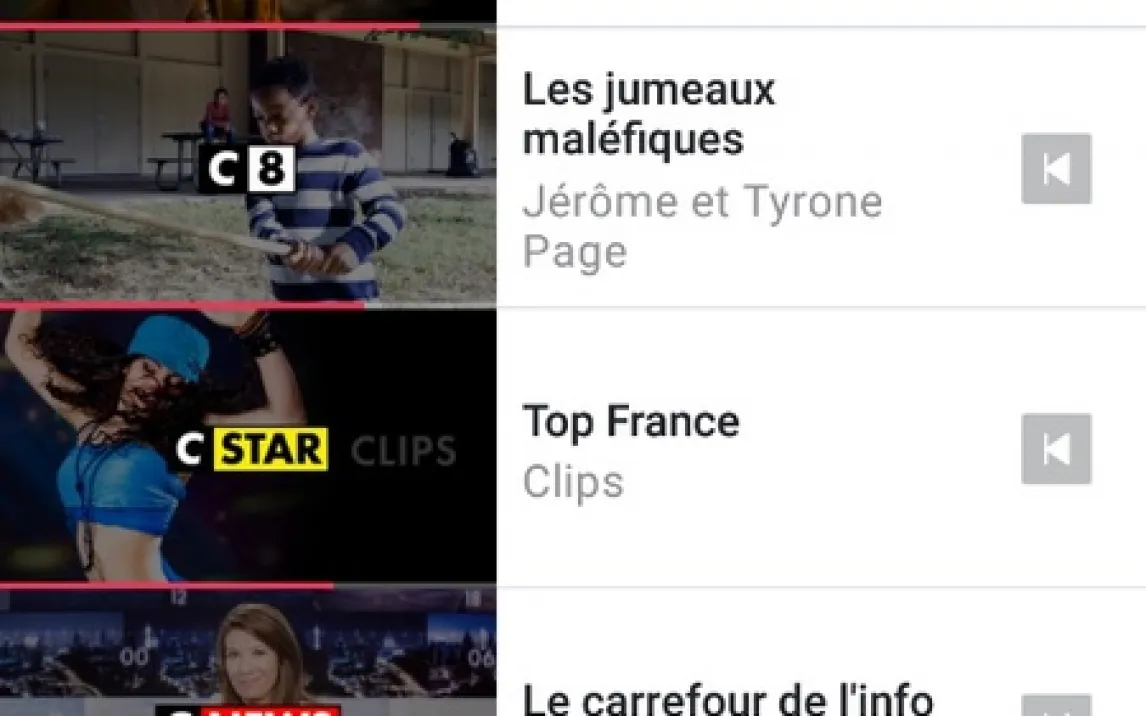
Task: Open the CSTAR Clips channel thumbnail
Action: (247, 448)
